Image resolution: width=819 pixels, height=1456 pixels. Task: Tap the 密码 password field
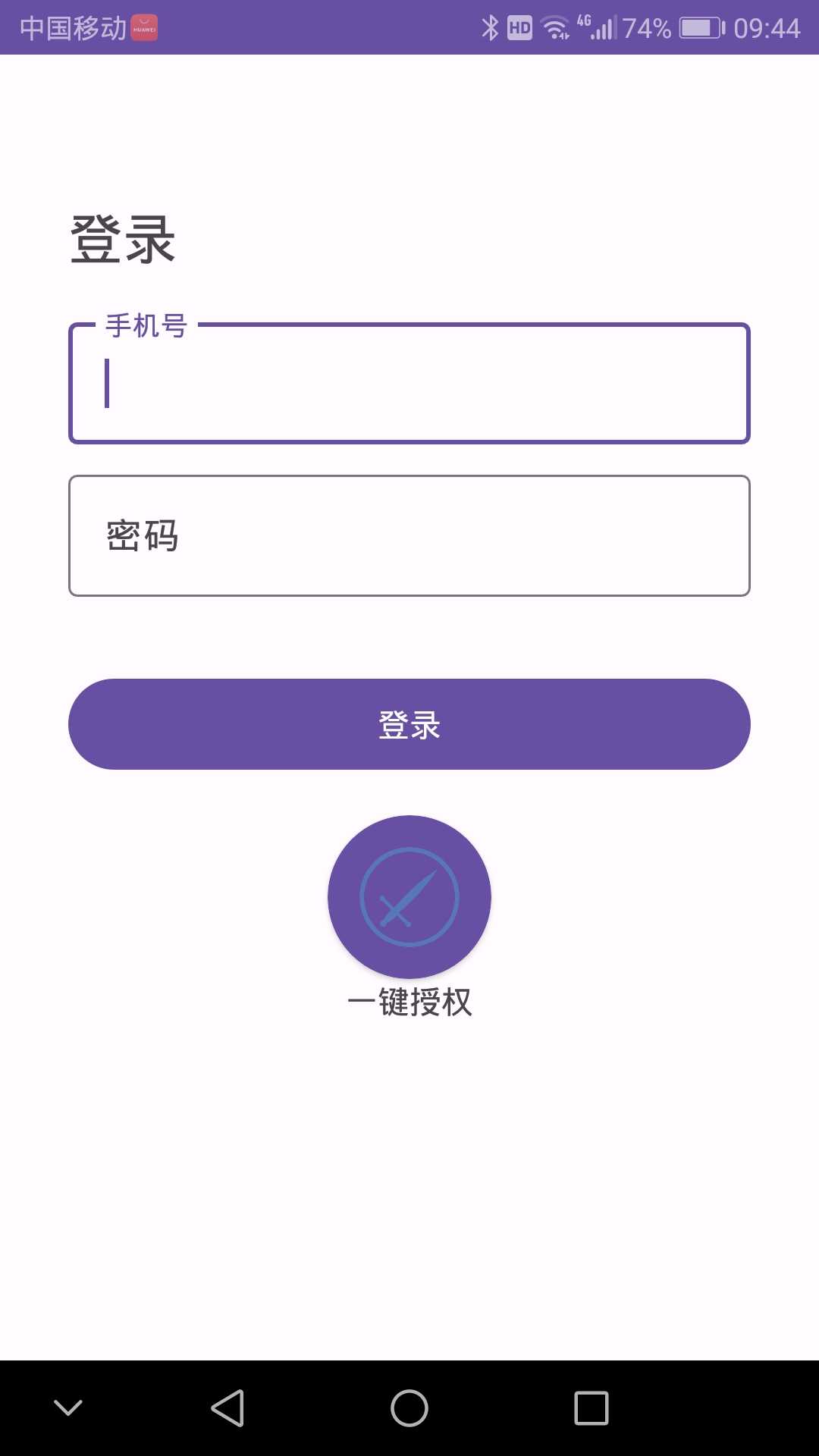pos(409,535)
